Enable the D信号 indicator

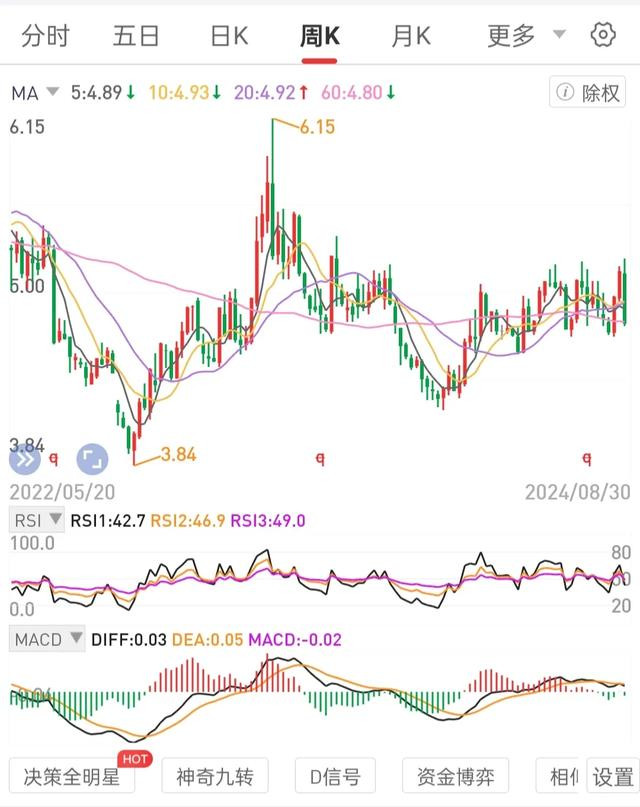pos(336,776)
